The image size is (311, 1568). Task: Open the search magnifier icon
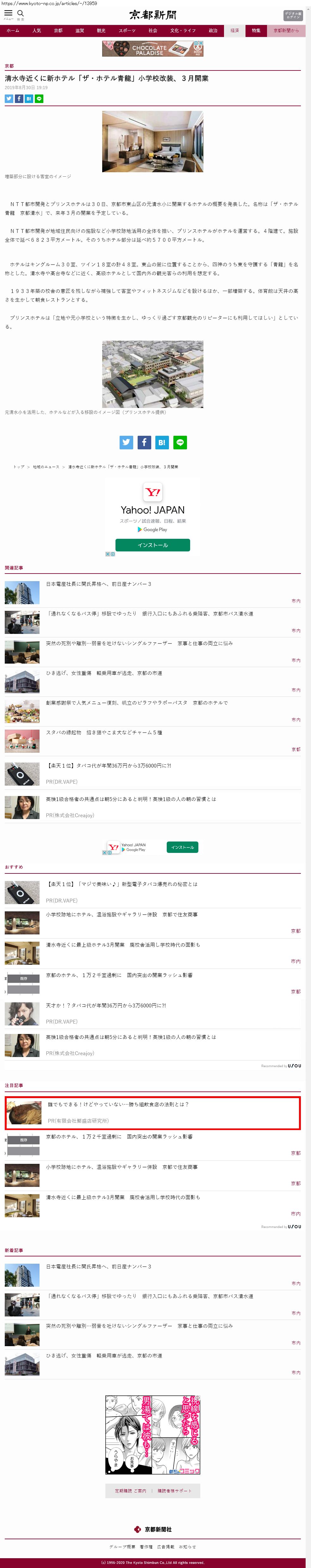(x=21, y=13)
